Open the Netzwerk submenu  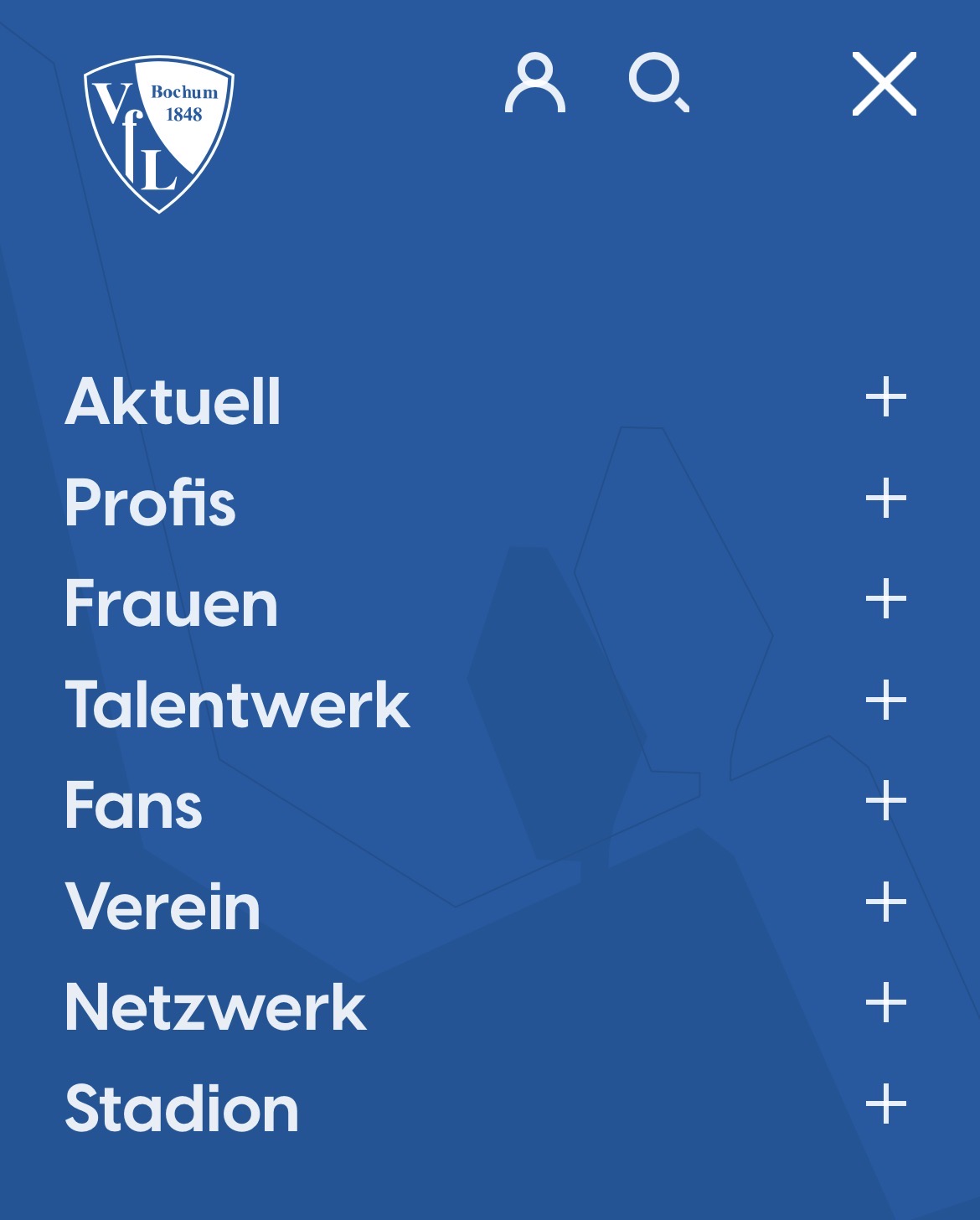[885, 1003]
